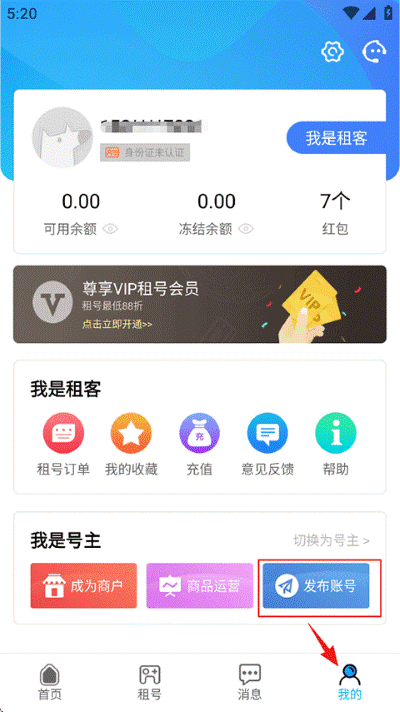View the 7个 红包 red packets
This screenshot has height=712, width=400.
(335, 213)
